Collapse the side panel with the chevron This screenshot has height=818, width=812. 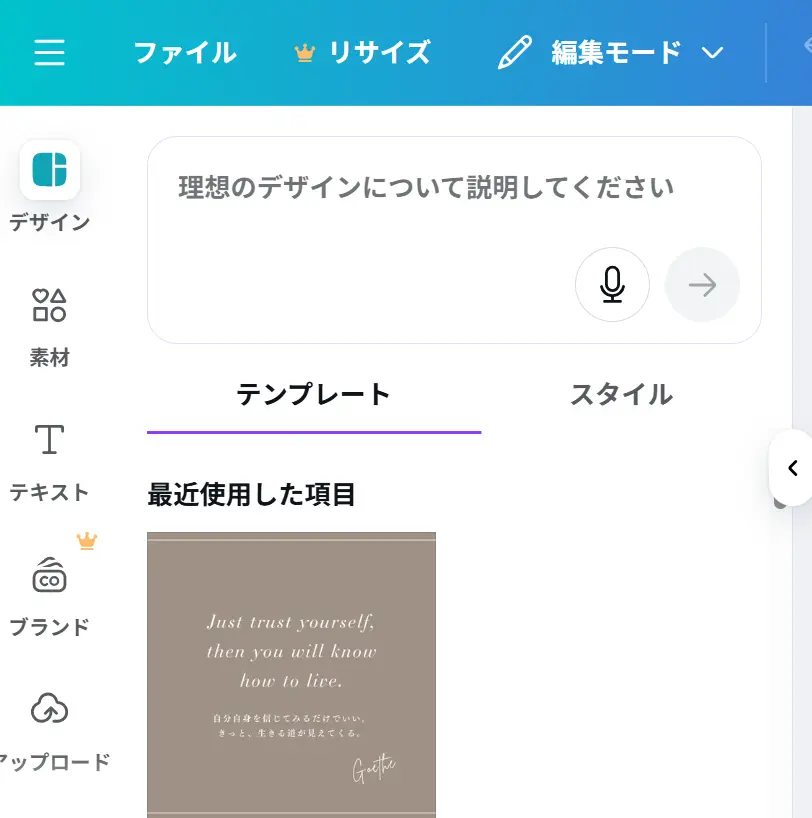(x=792, y=468)
